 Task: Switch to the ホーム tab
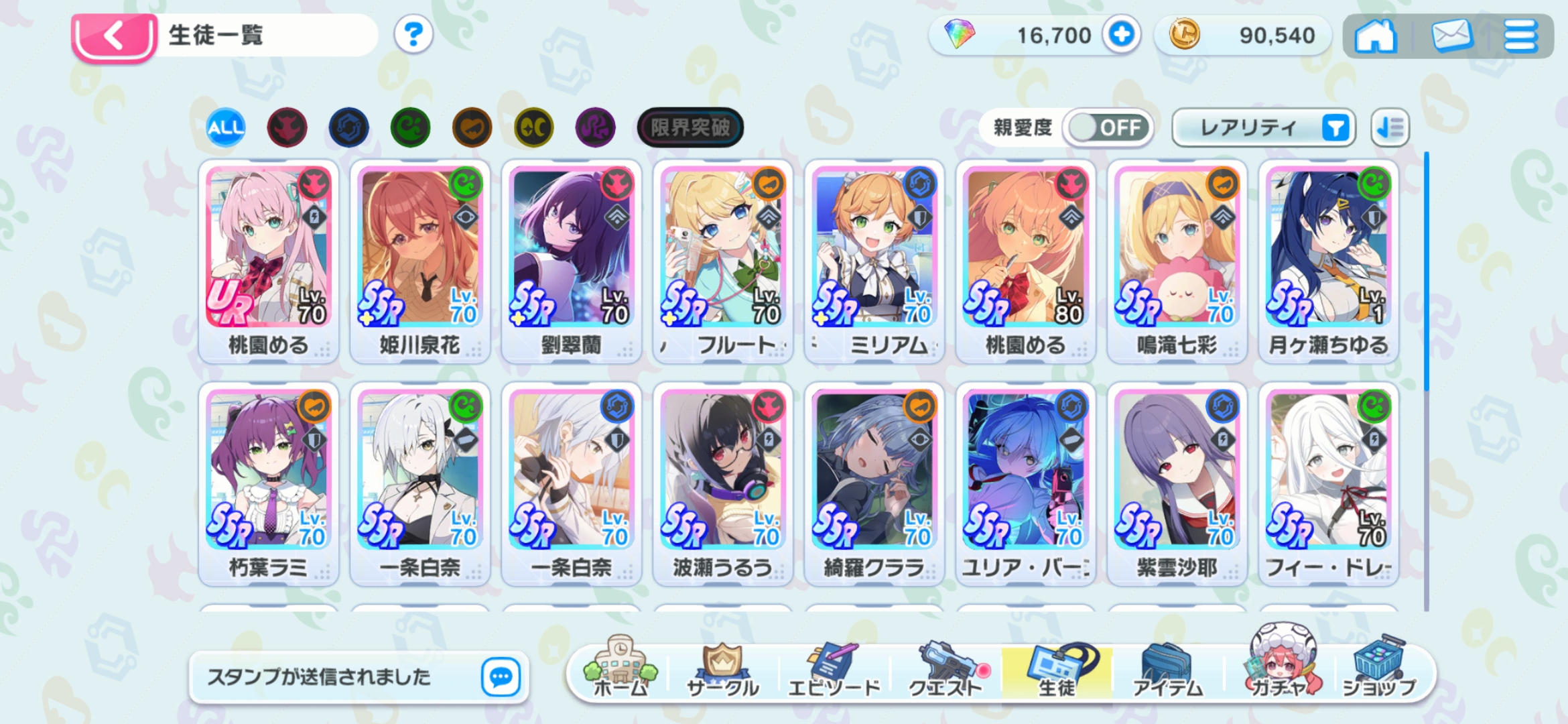coord(620,670)
